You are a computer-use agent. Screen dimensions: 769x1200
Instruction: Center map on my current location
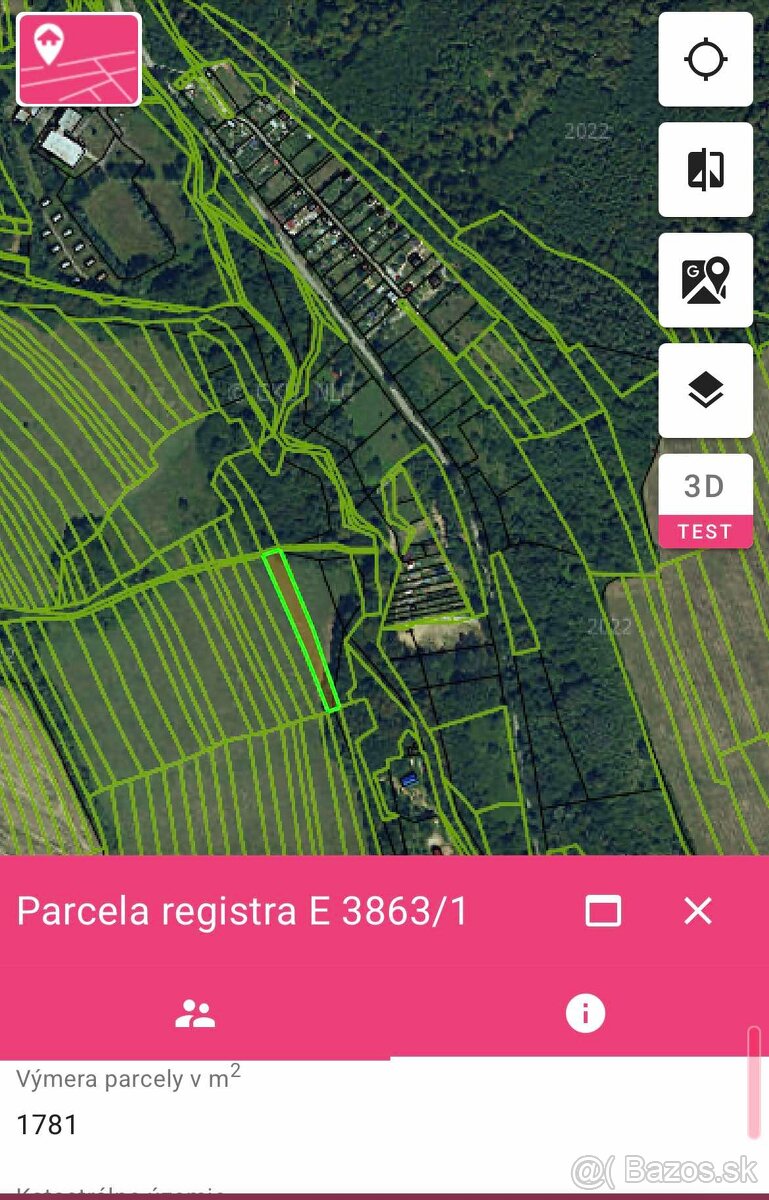tap(705, 60)
